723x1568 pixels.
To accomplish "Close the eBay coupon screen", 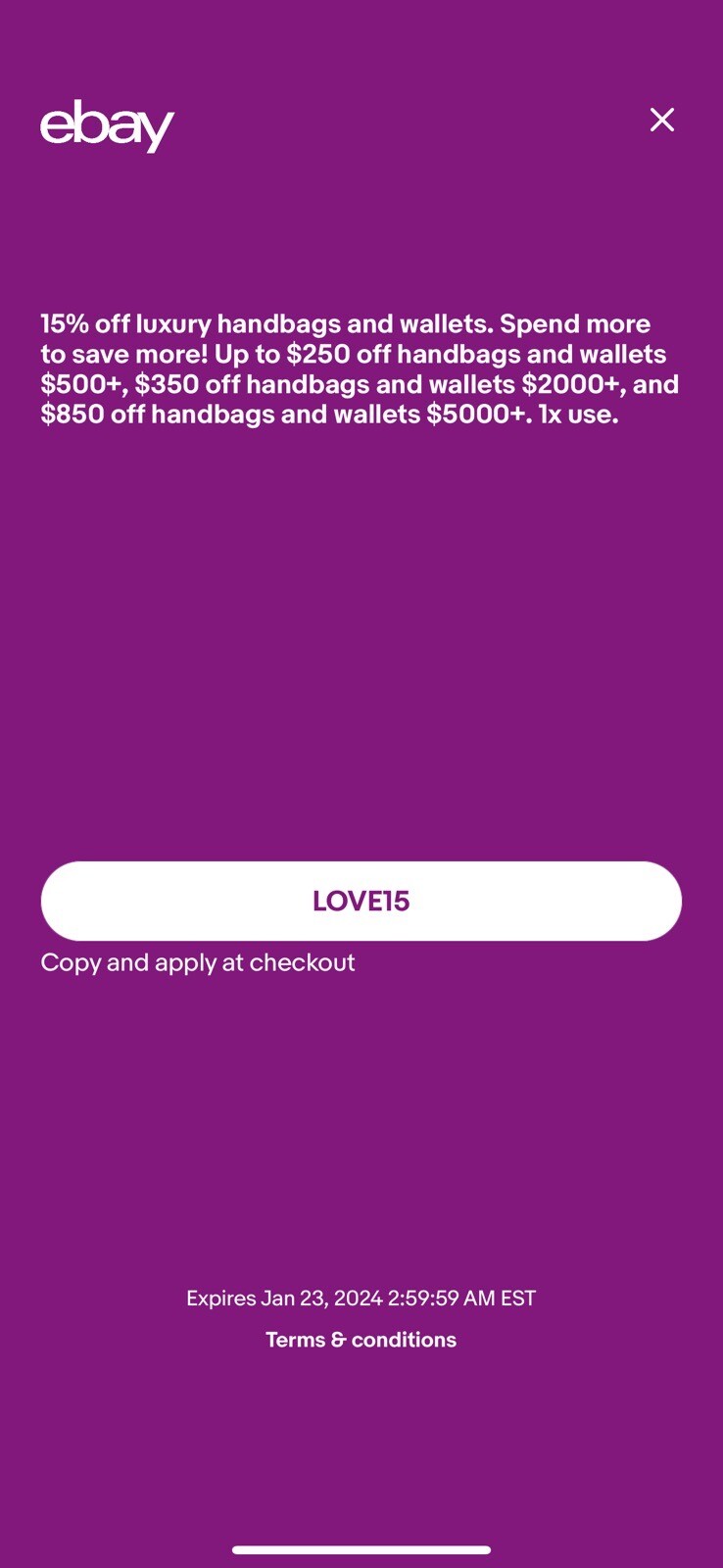I will tap(662, 120).
